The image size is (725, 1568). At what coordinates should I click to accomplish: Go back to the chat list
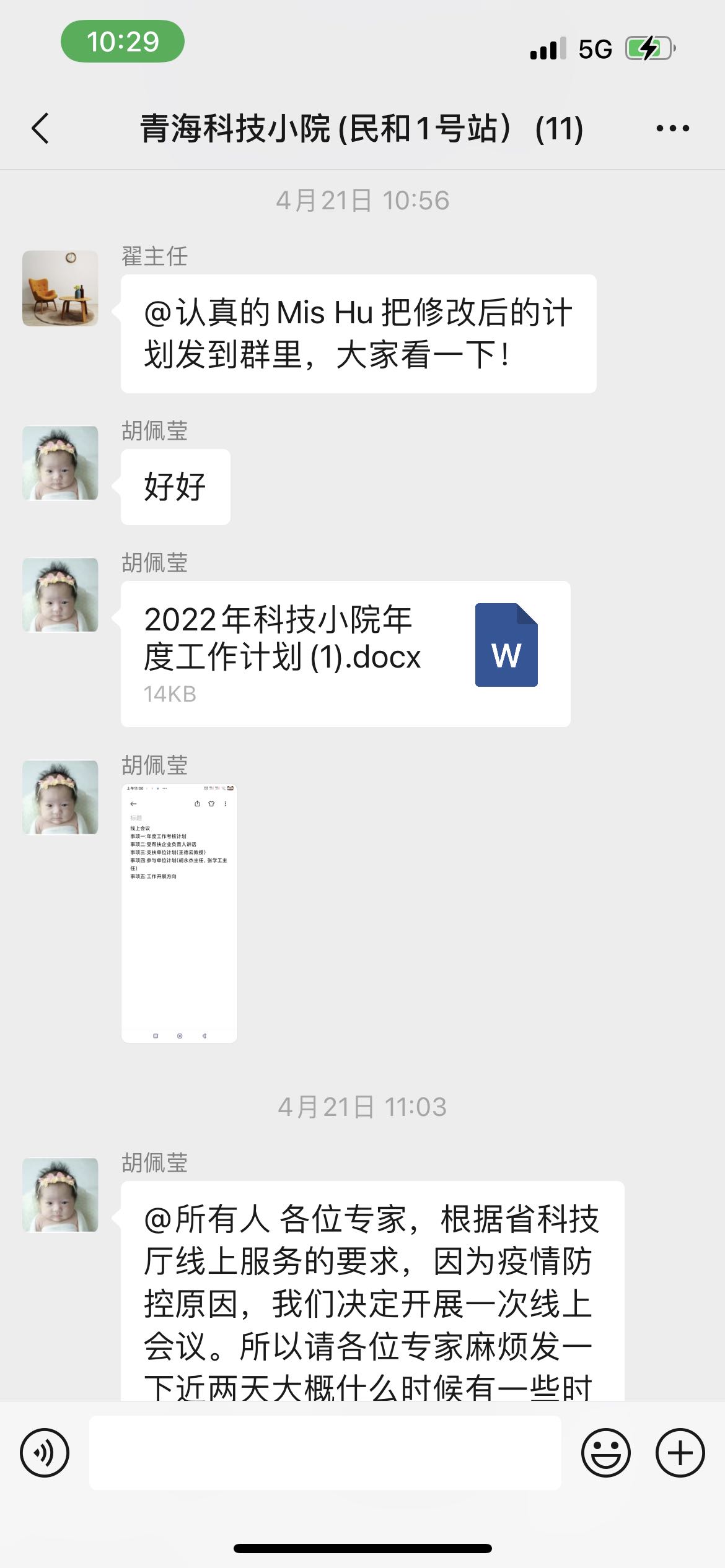click(40, 128)
